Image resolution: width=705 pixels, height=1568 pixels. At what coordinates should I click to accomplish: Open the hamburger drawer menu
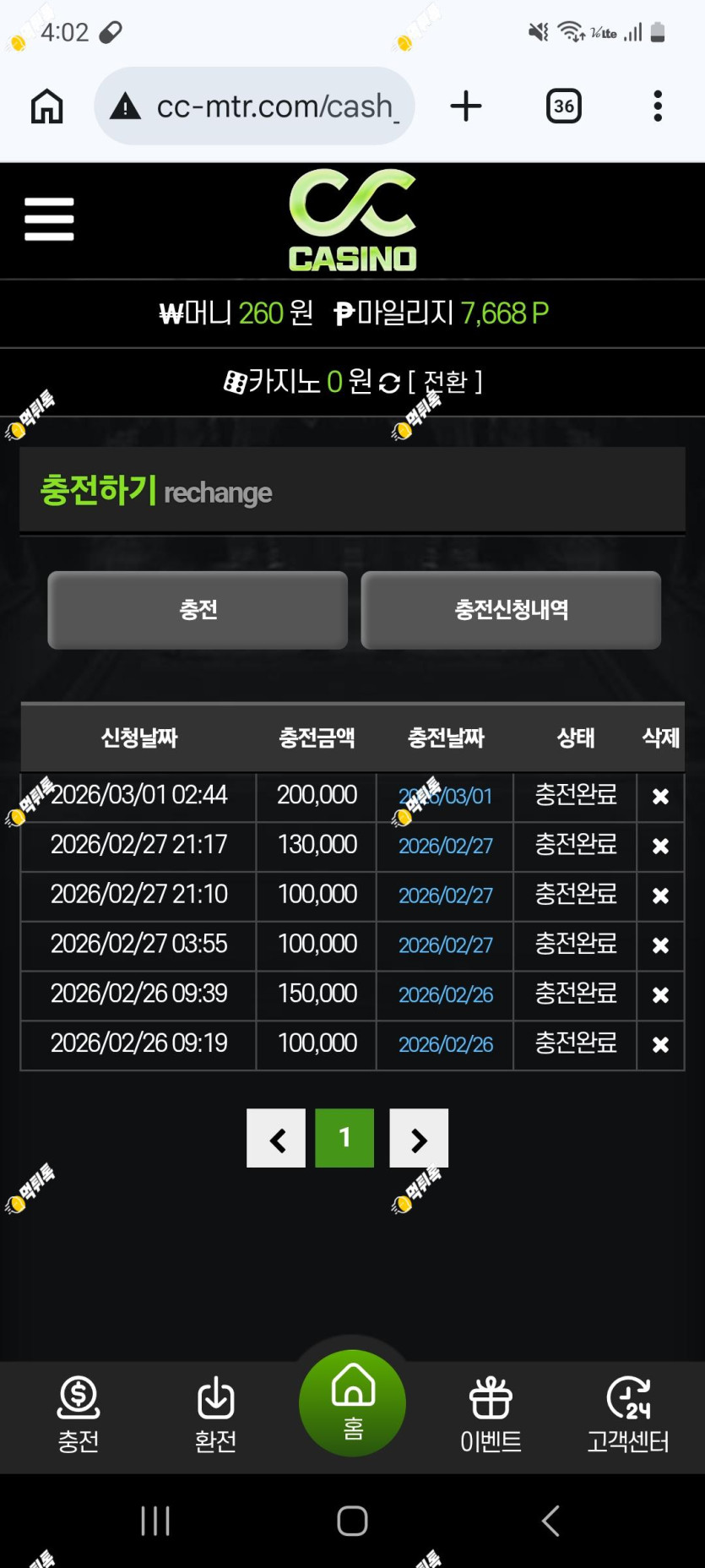[x=49, y=220]
